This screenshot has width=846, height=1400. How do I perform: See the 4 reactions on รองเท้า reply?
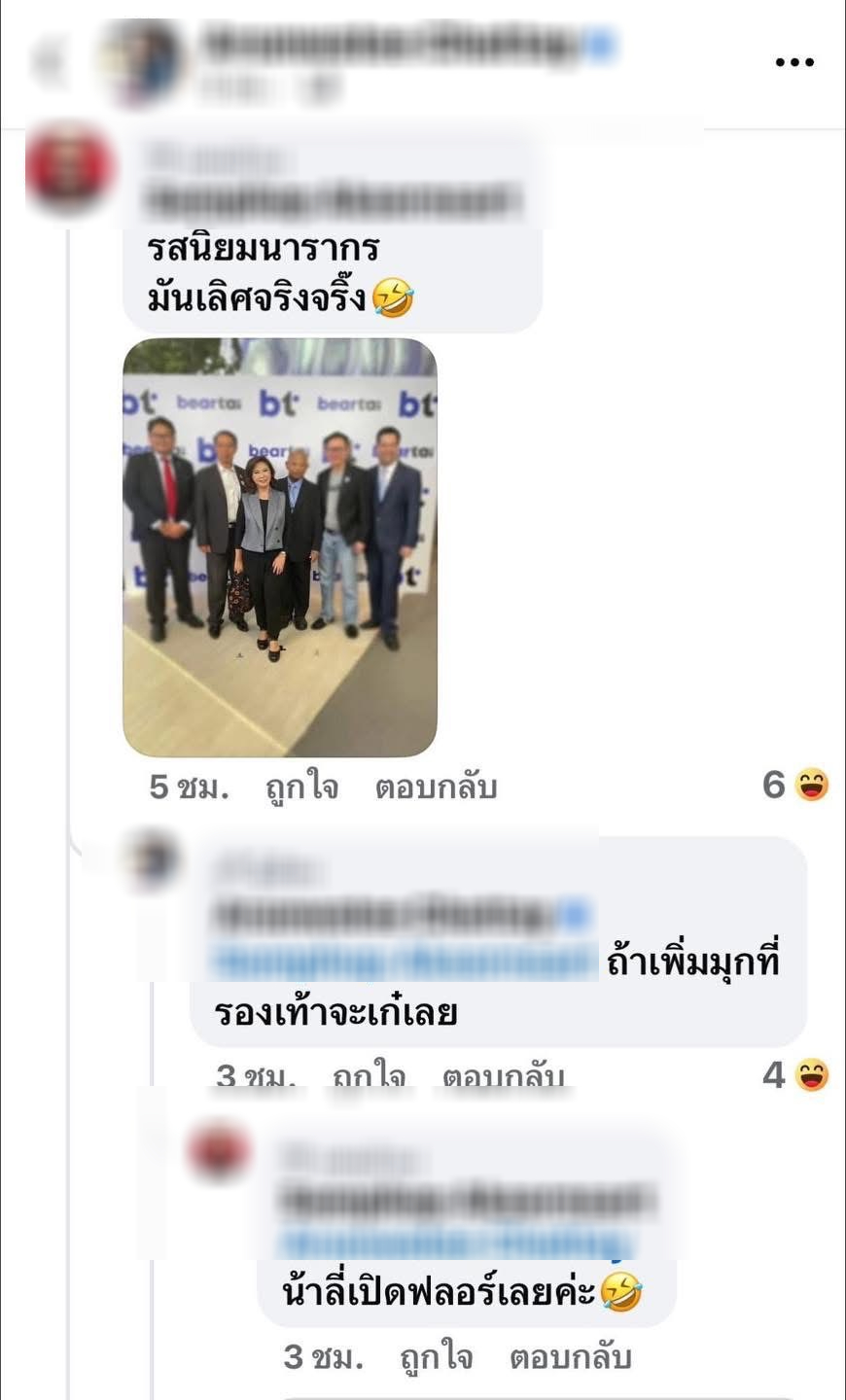pos(795,1074)
